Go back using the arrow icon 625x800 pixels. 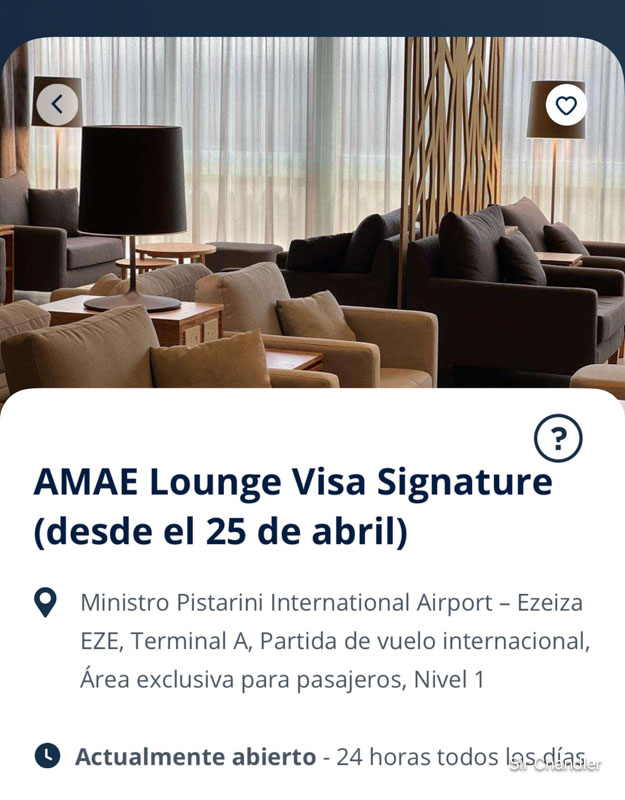pos(57,104)
